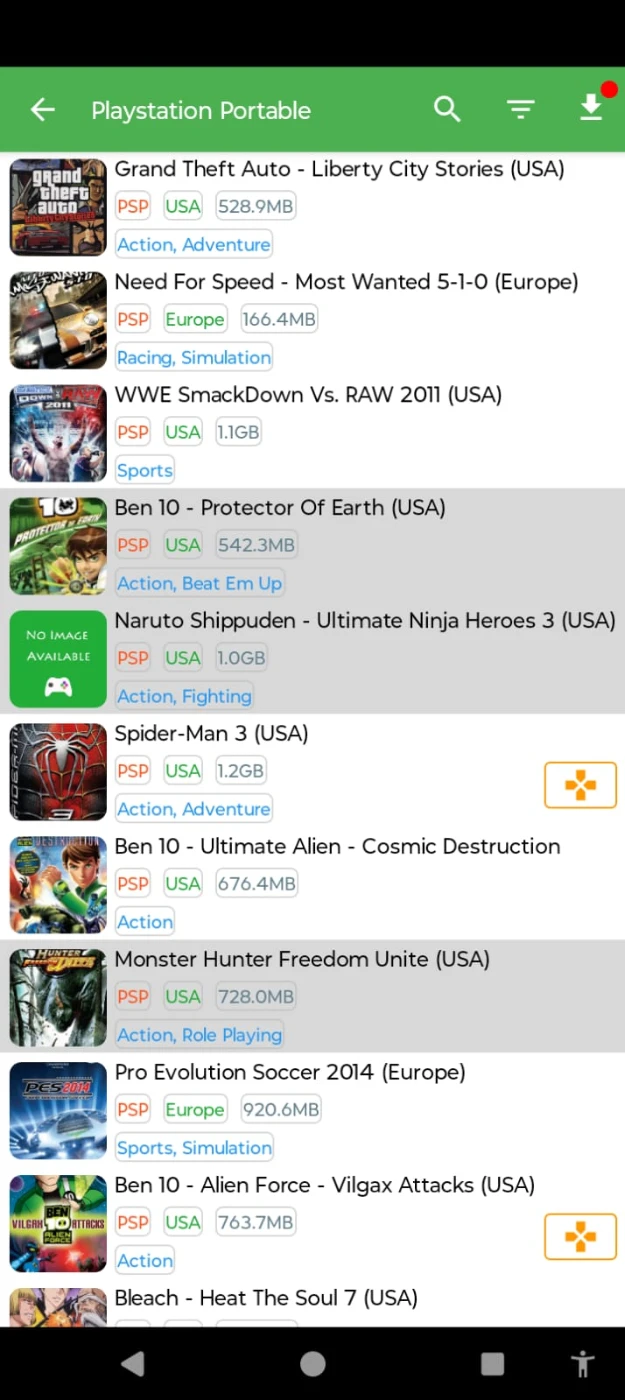Open the downloads icon

(x=592, y=108)
